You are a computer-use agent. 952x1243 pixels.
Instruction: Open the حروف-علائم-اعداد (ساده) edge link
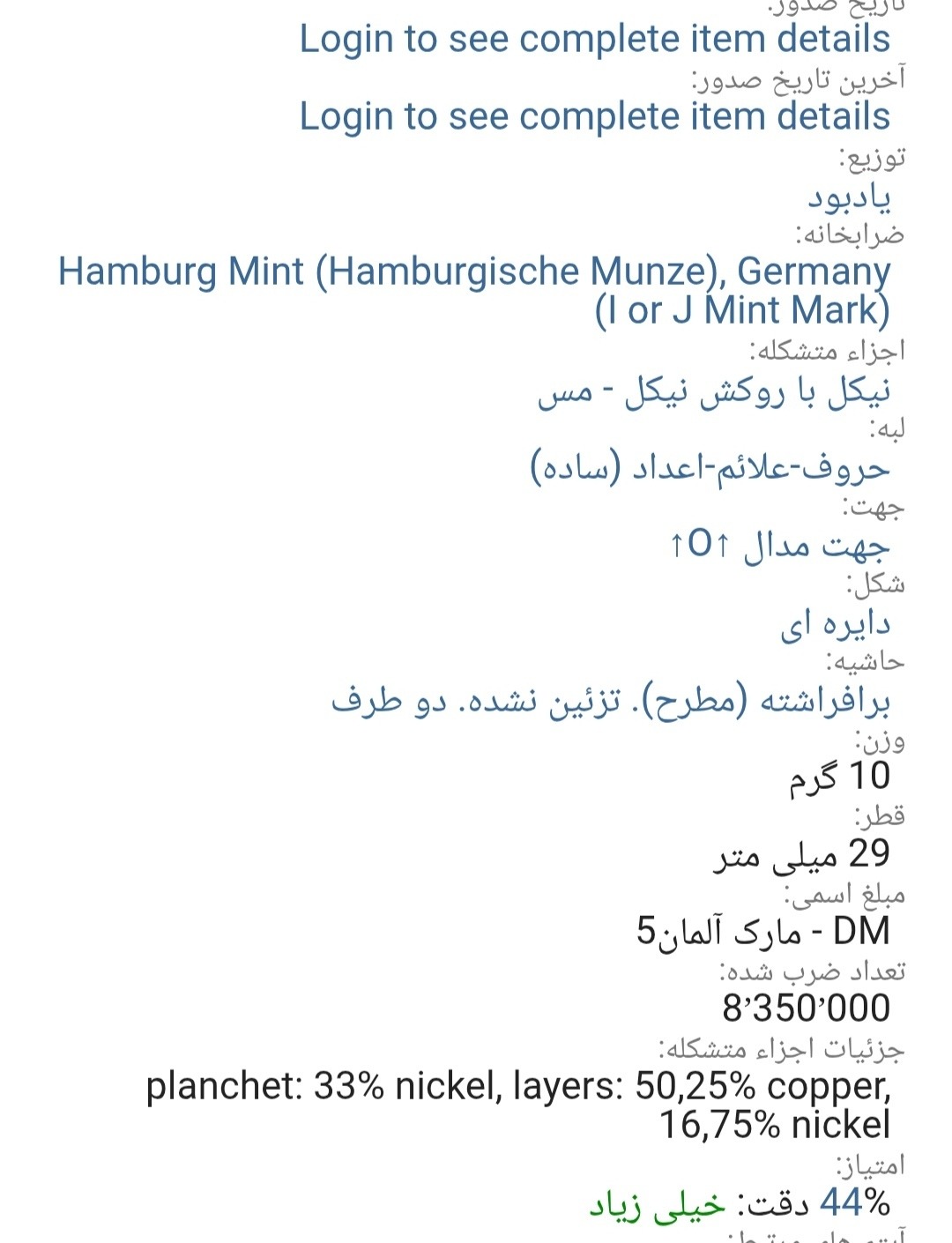(710, 467)
